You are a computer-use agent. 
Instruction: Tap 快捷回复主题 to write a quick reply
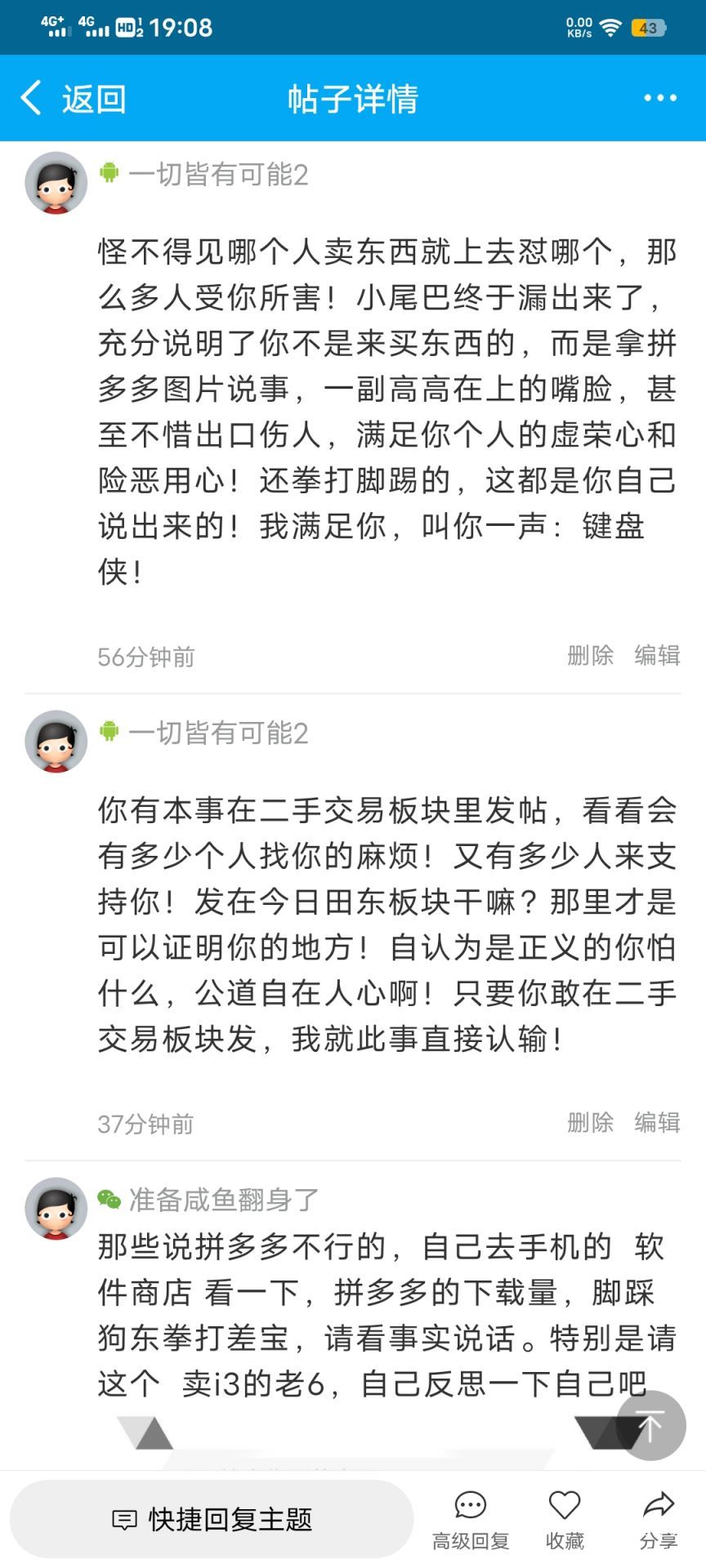click(x=212, y=1519)
